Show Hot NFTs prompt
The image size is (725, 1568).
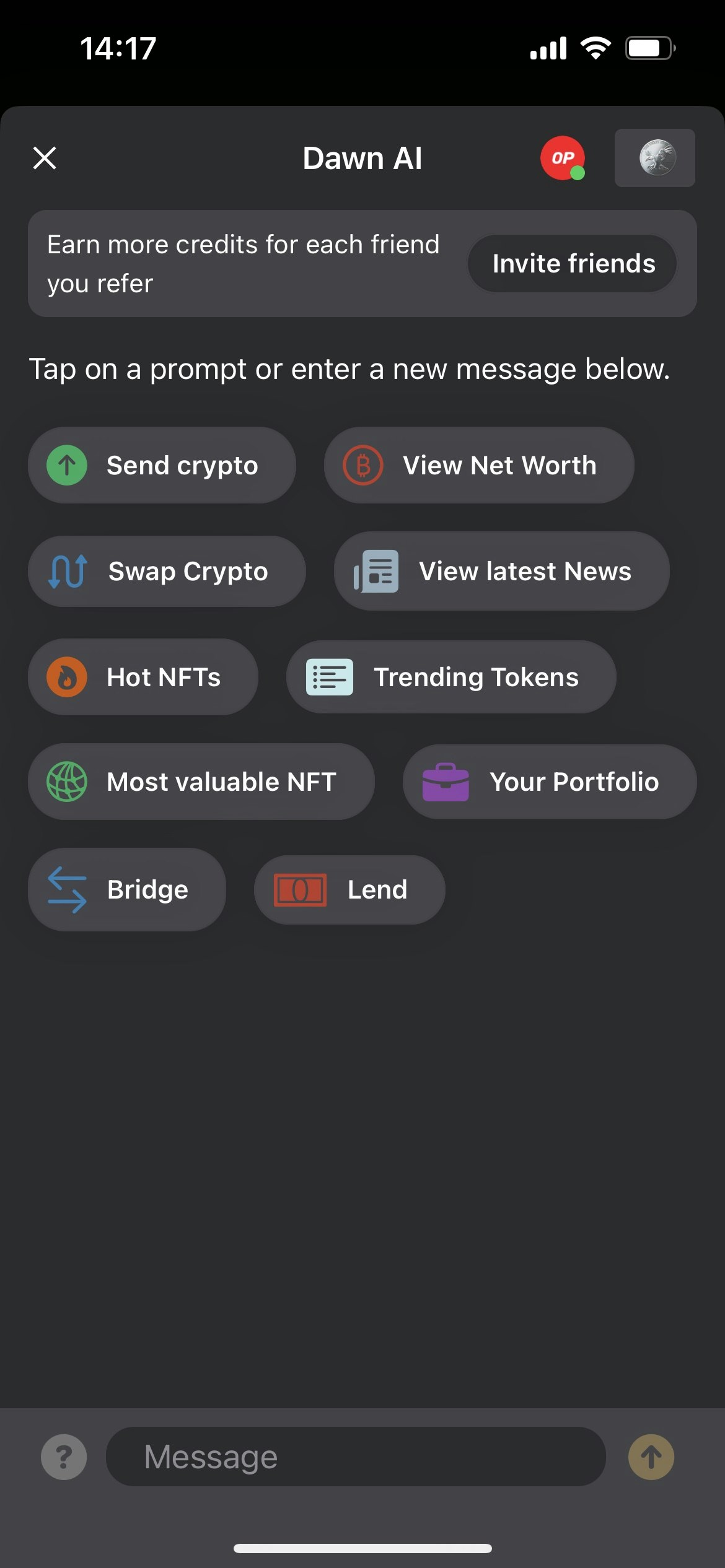point(143,677)
